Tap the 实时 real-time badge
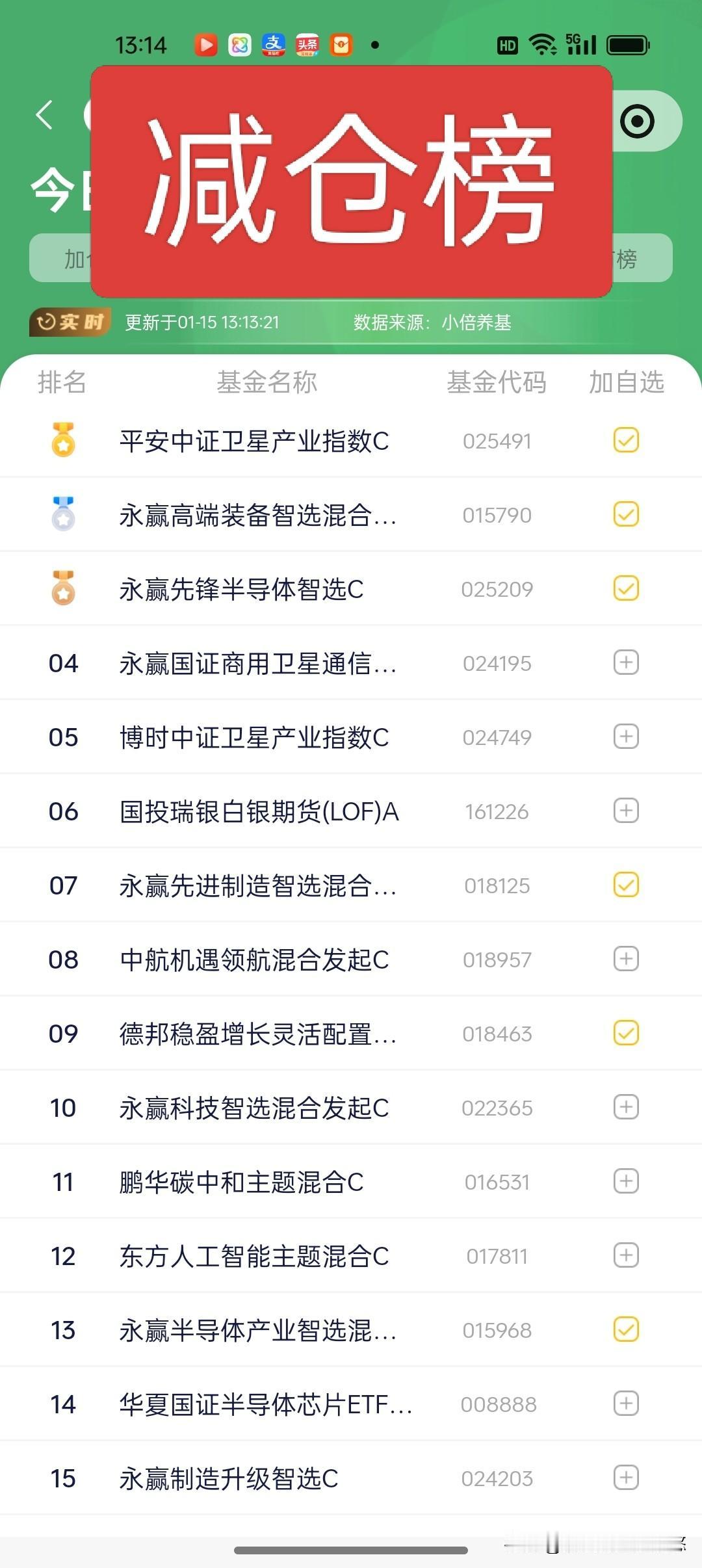The height and width of the screenshot is (1568, 702). click(70, 321)
